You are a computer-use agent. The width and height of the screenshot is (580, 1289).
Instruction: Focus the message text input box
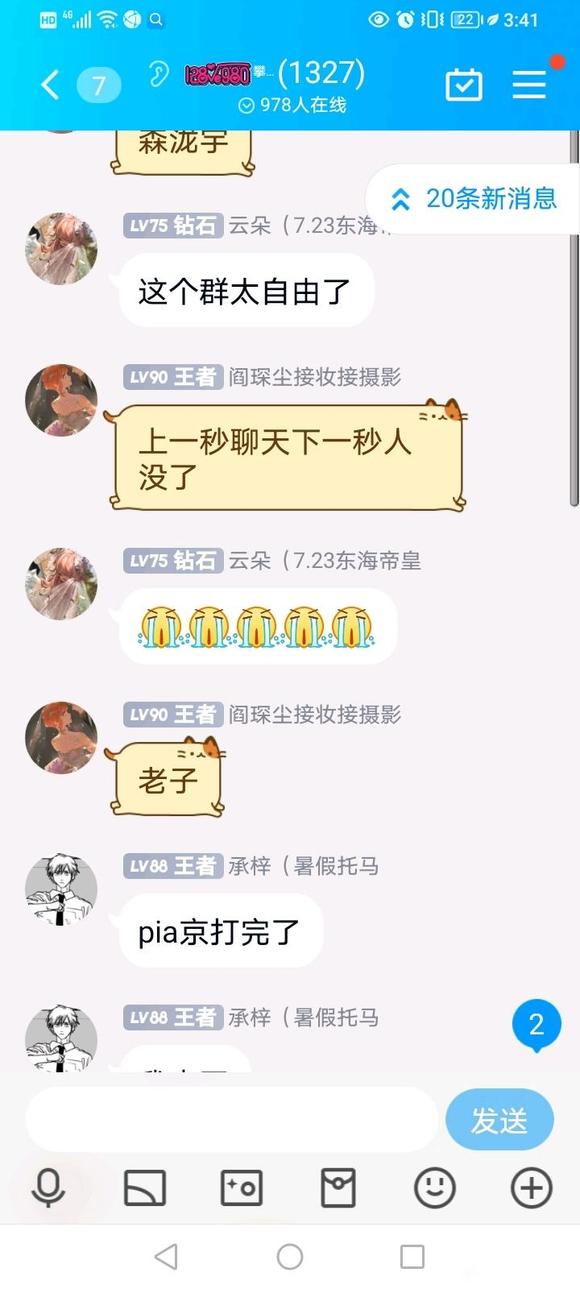tap(232, 1120)
